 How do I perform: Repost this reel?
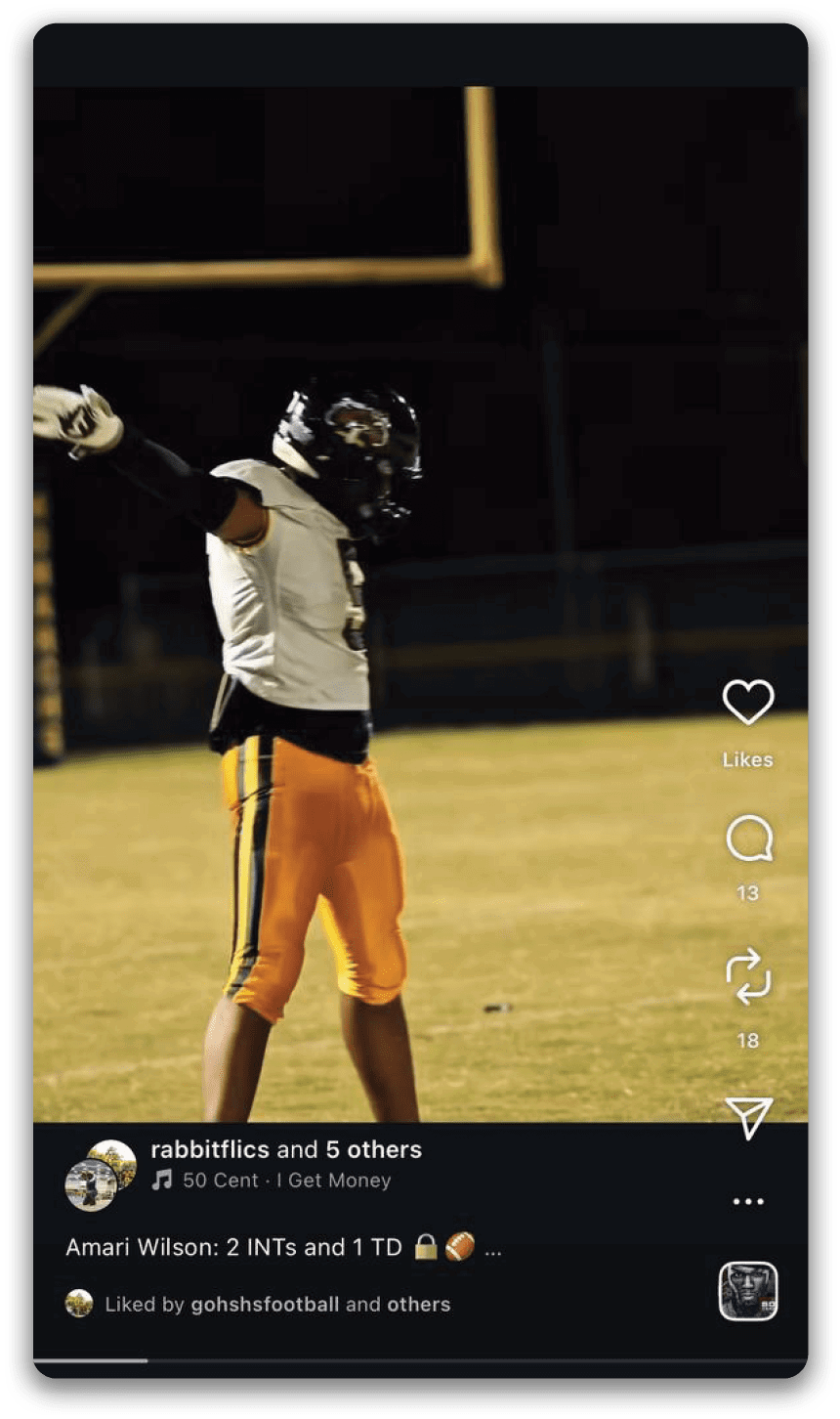(748, 978)
